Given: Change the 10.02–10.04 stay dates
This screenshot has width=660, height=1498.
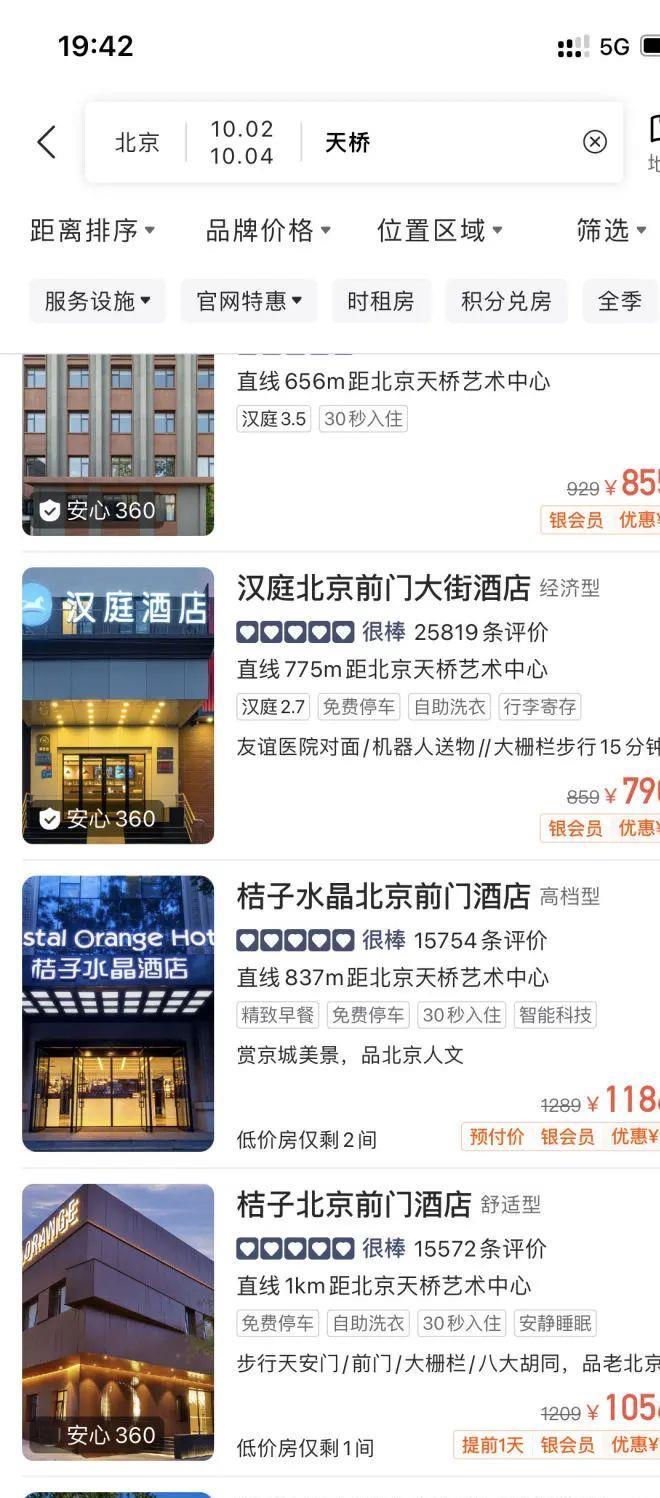Looking at the screenshot, I should pyautogui.click(x=242, y=142).
